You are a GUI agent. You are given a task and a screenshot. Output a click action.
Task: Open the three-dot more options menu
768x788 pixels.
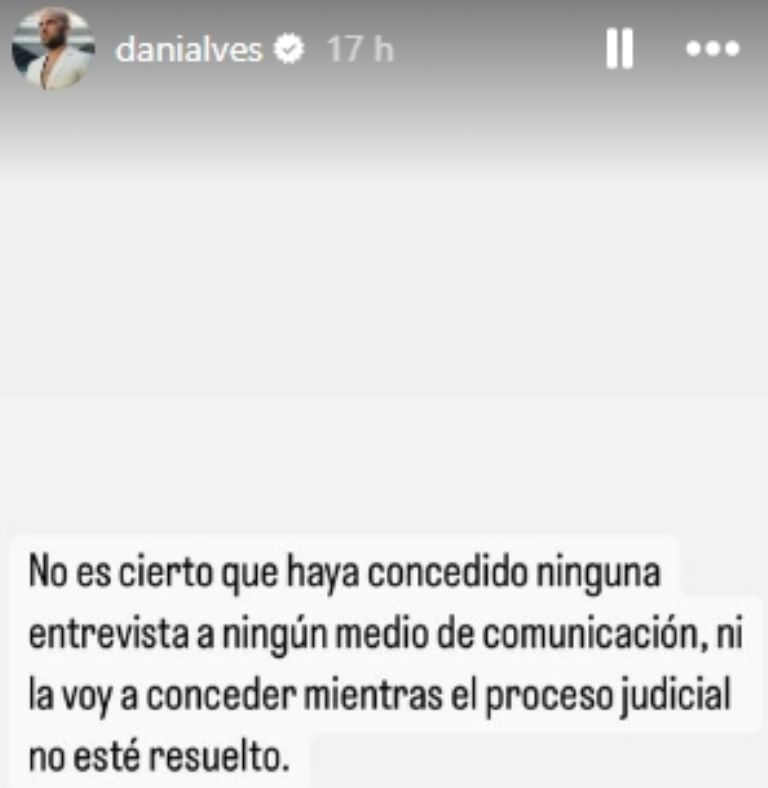[712, 49]
